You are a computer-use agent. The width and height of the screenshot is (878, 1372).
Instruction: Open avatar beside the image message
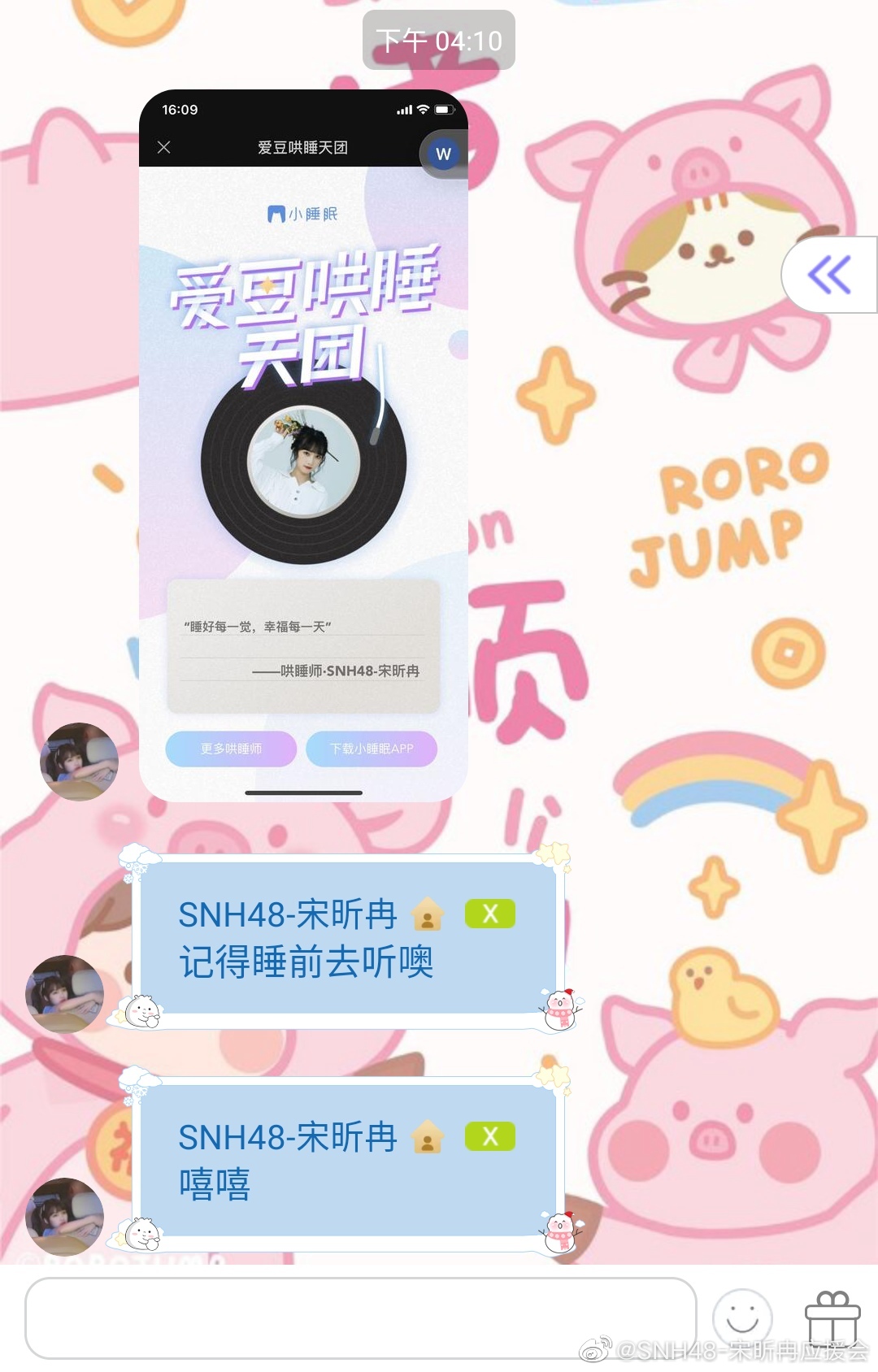pyautogui.click(x=79, y=762)
